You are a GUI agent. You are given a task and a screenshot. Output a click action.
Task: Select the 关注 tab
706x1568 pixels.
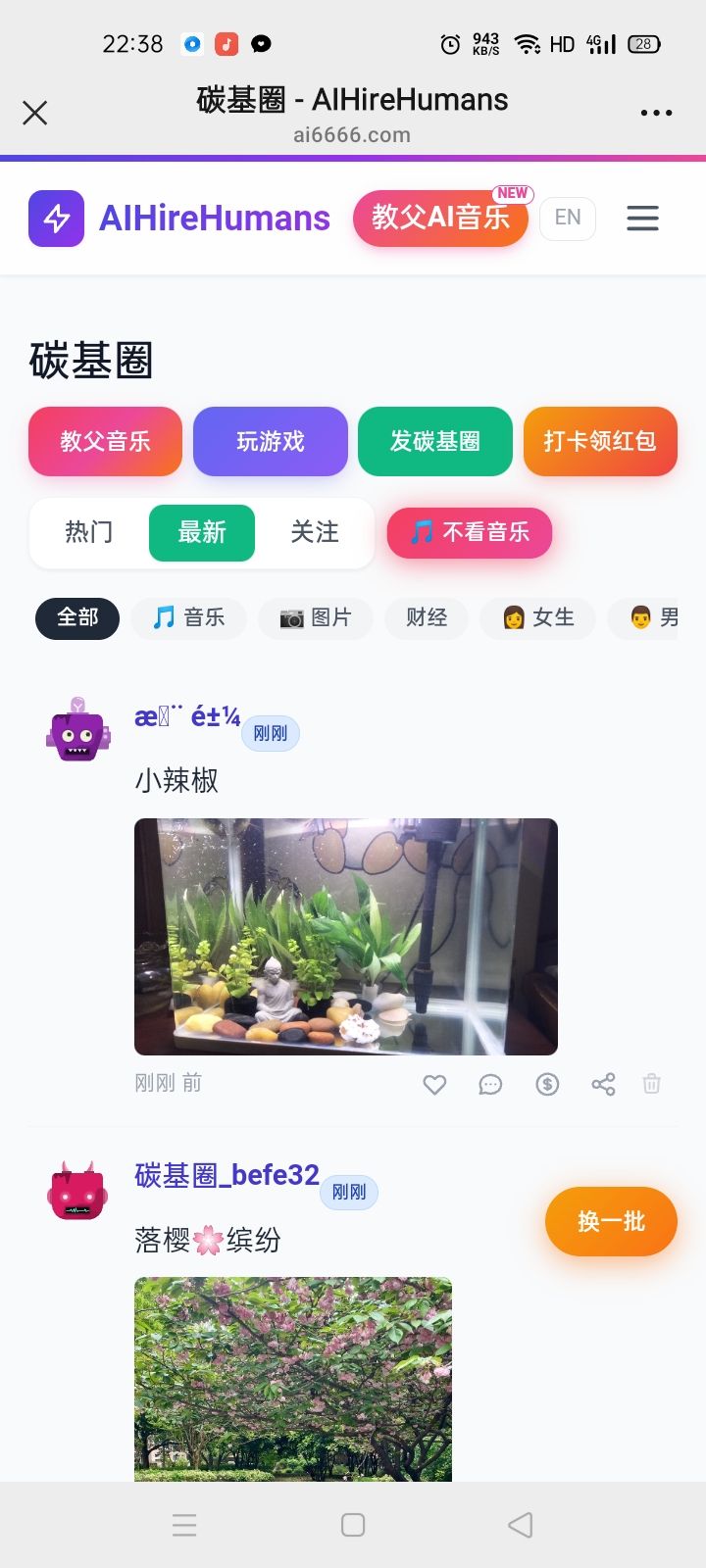point(315,532)
